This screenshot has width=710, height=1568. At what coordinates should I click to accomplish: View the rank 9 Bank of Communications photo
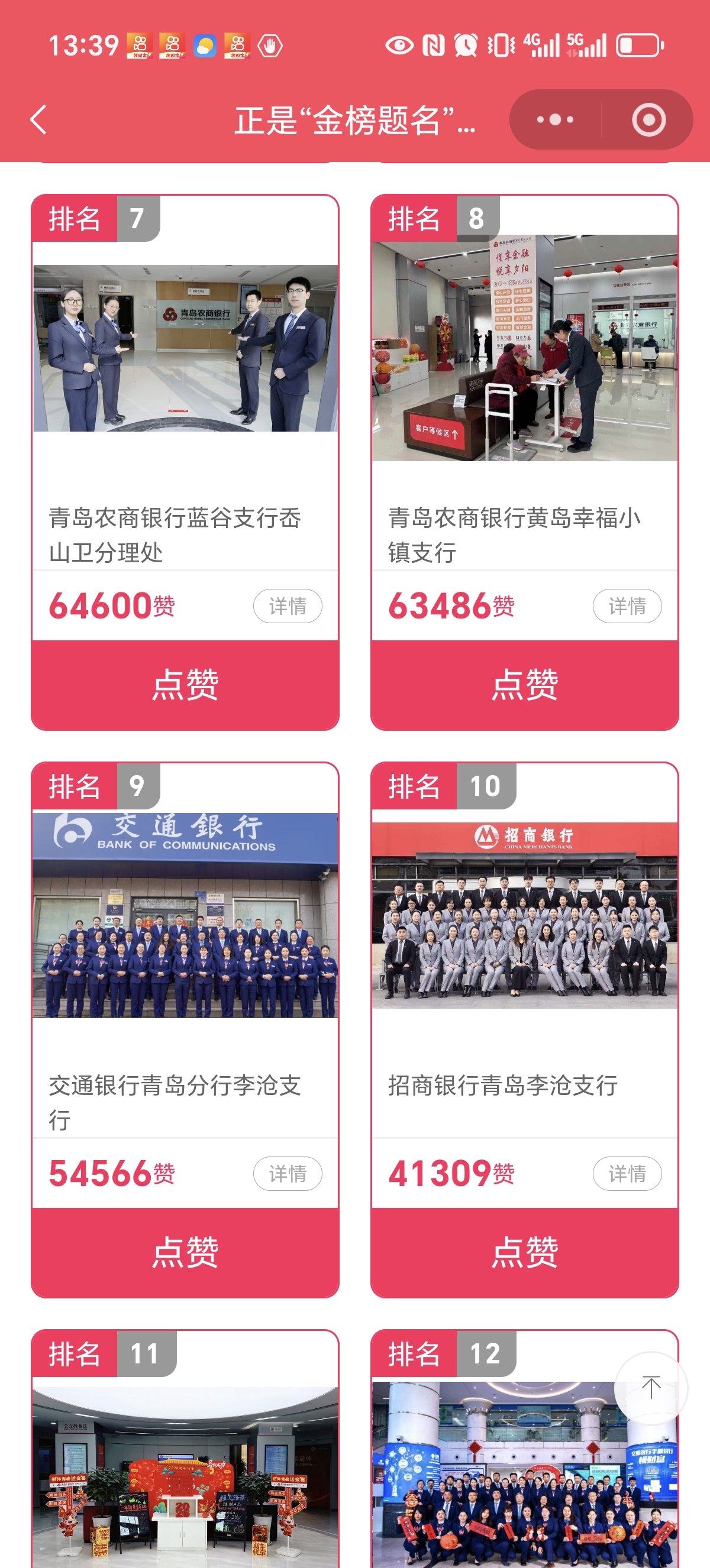[x=185, y=915]
